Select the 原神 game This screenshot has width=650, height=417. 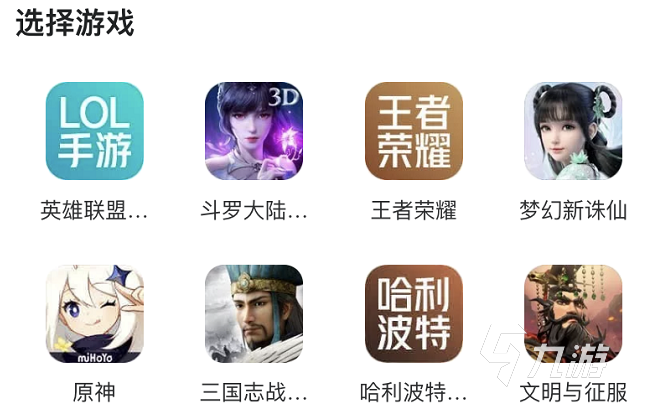(x=95, y=313)
